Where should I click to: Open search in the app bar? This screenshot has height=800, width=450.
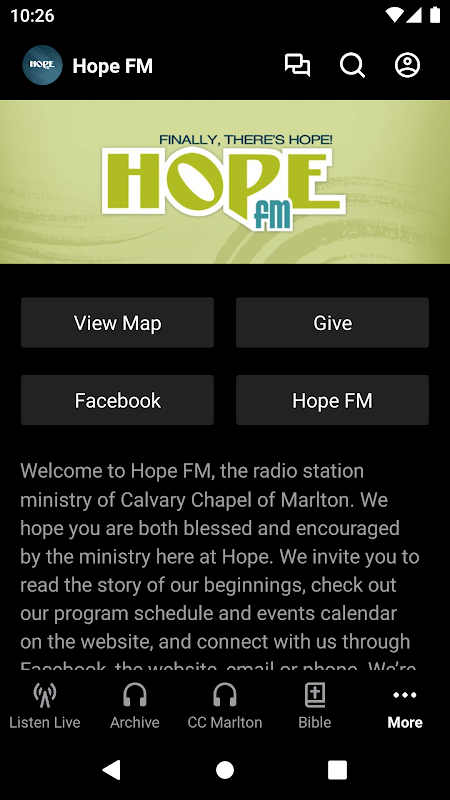coord(353,65)
